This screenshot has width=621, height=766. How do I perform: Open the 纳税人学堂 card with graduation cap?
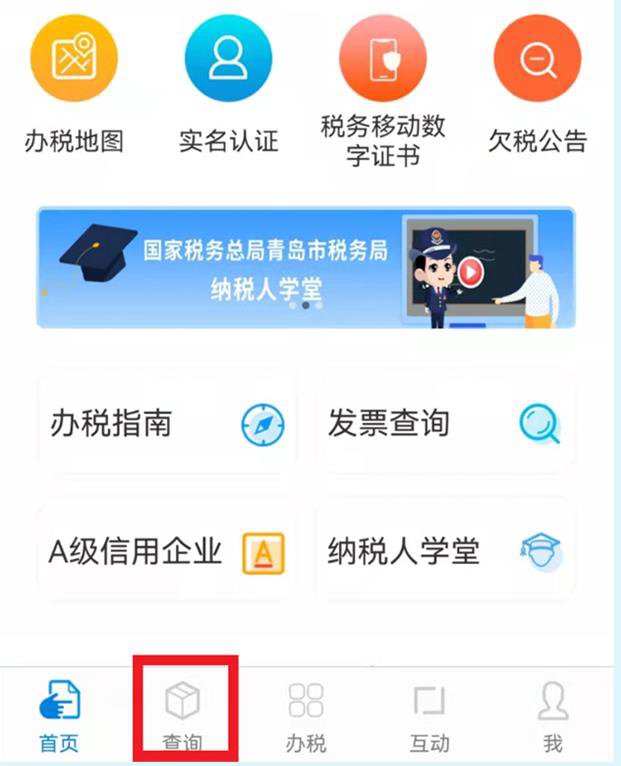point(445,551)
